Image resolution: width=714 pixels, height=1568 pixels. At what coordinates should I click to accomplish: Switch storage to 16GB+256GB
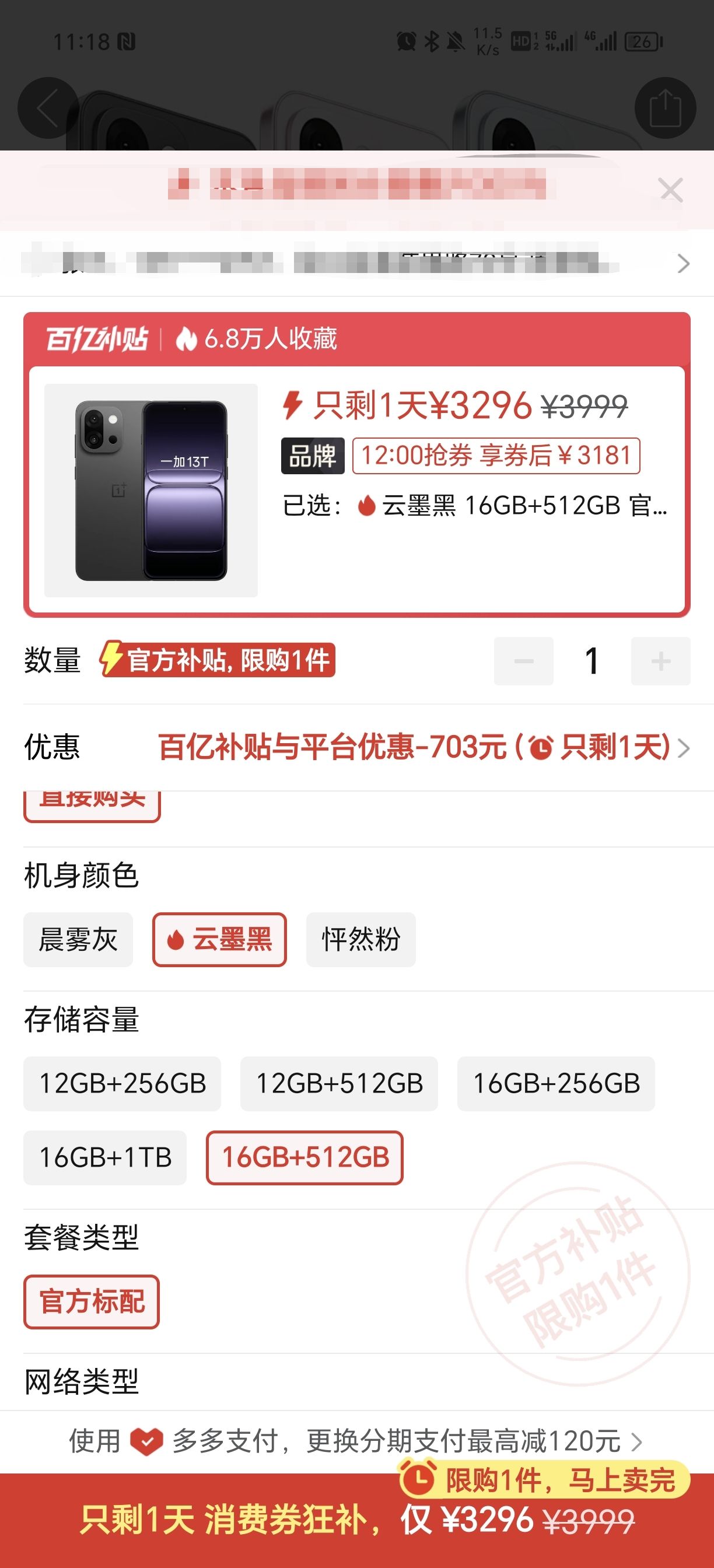pos(556,1083)
